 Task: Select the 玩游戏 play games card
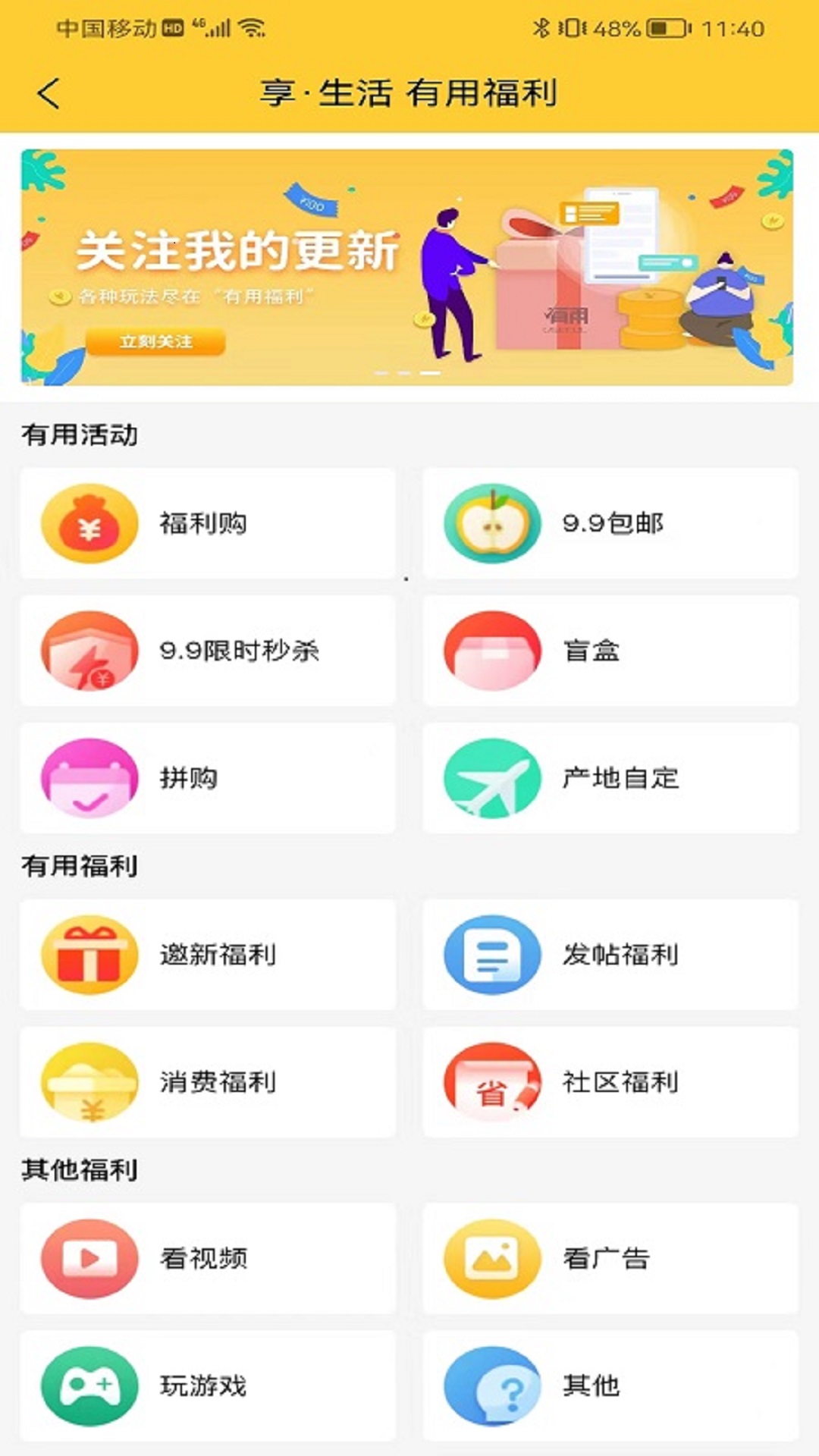click(208, 1385)
